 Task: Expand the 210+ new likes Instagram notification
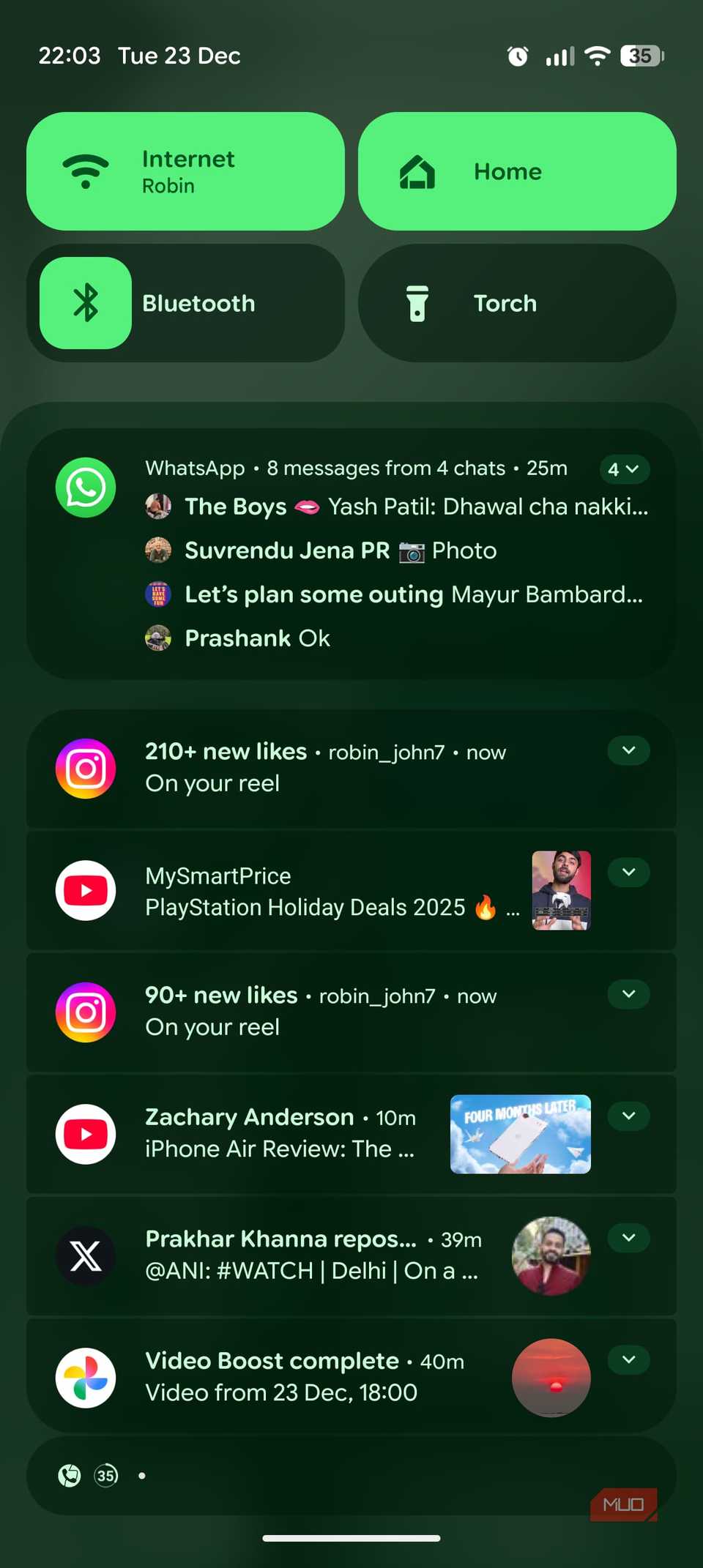click(628, 750)
